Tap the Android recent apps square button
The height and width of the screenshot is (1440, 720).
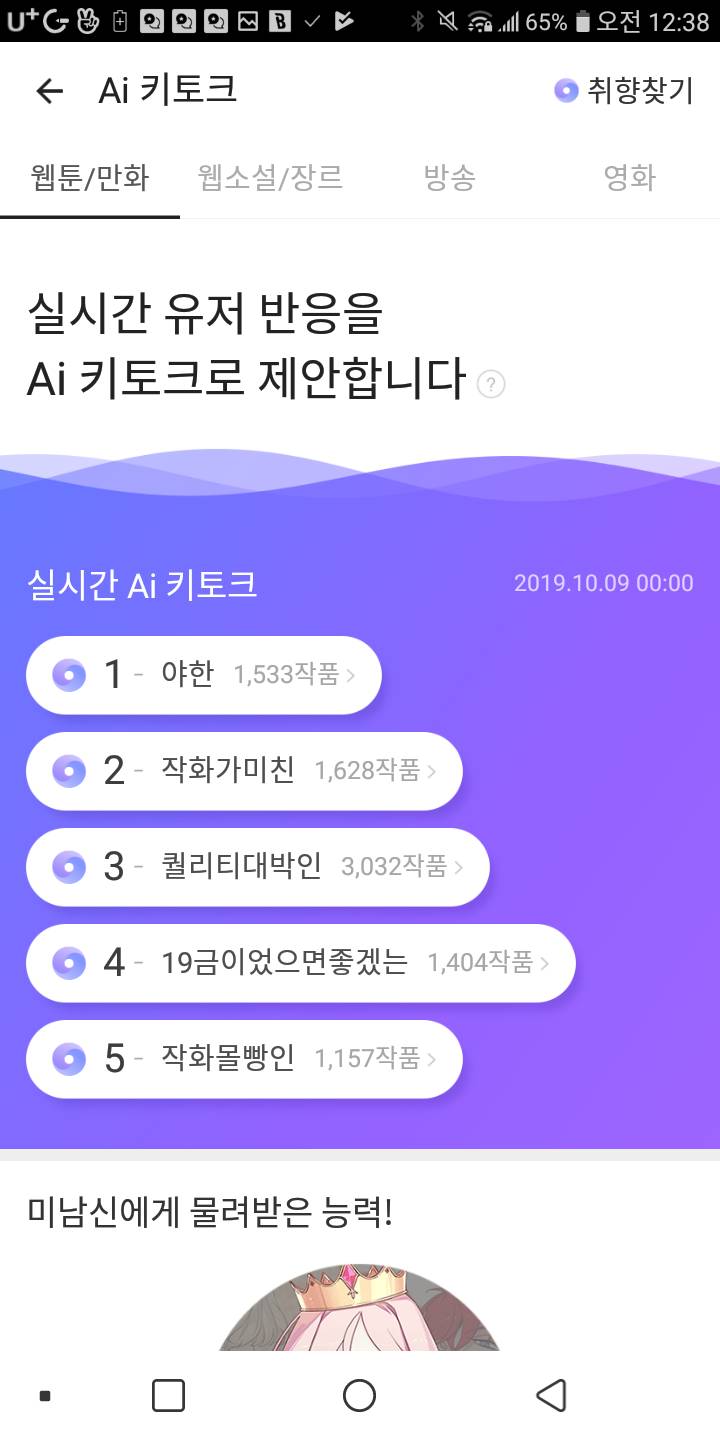(168, 1395)
